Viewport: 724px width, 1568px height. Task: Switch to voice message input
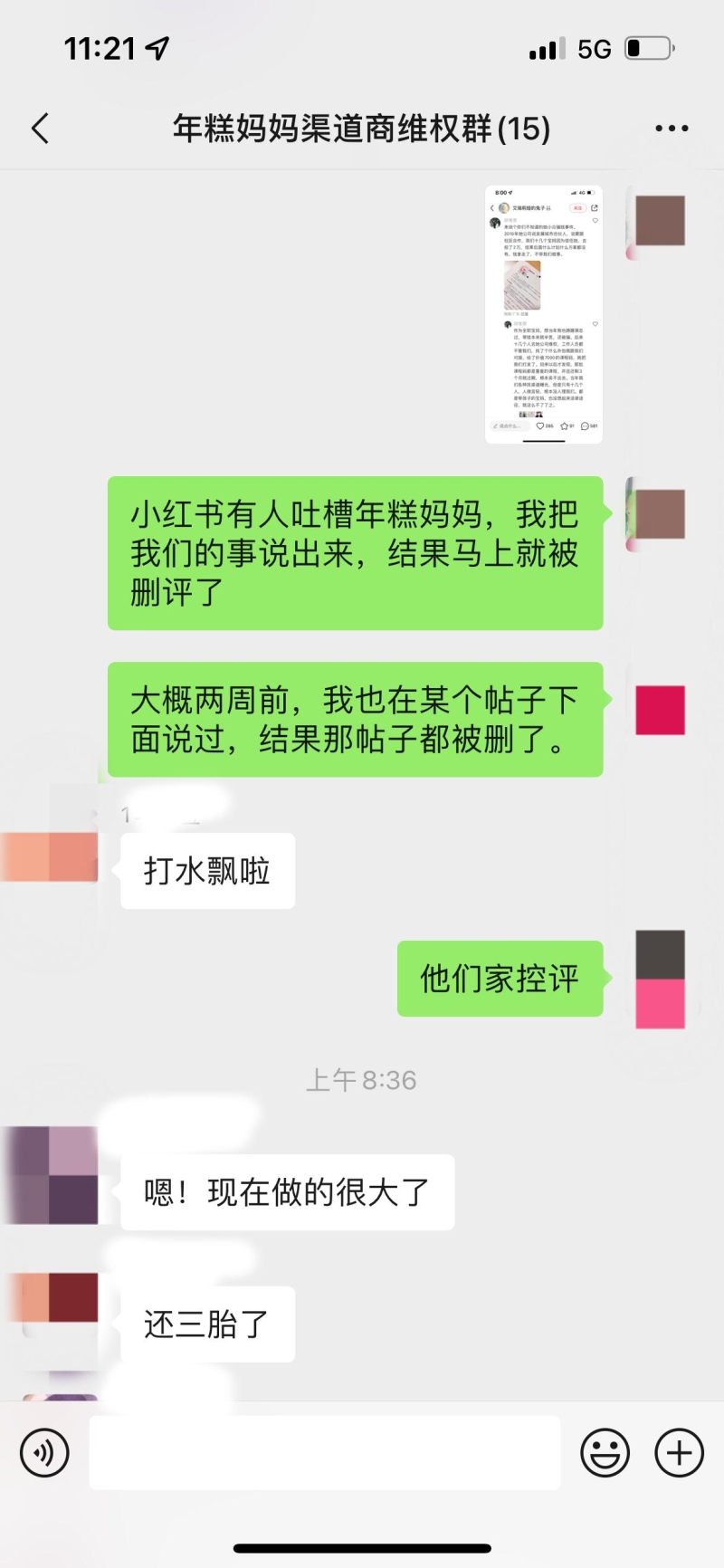click(x=44, y=1453)
